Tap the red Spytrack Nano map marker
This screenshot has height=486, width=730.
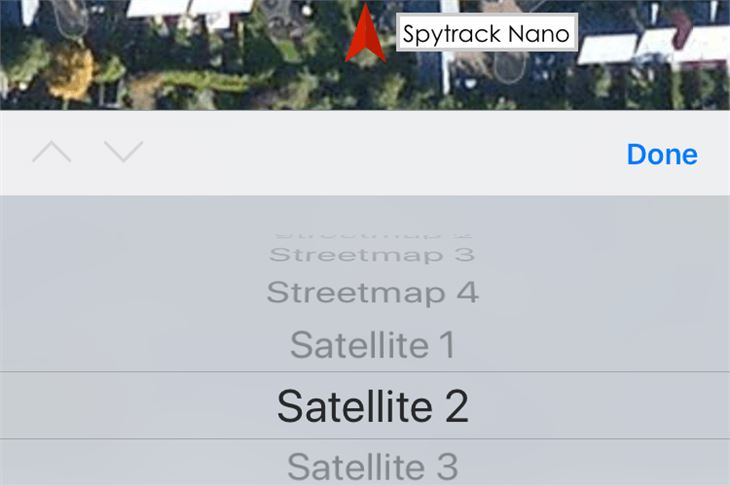tap(366, 36)
